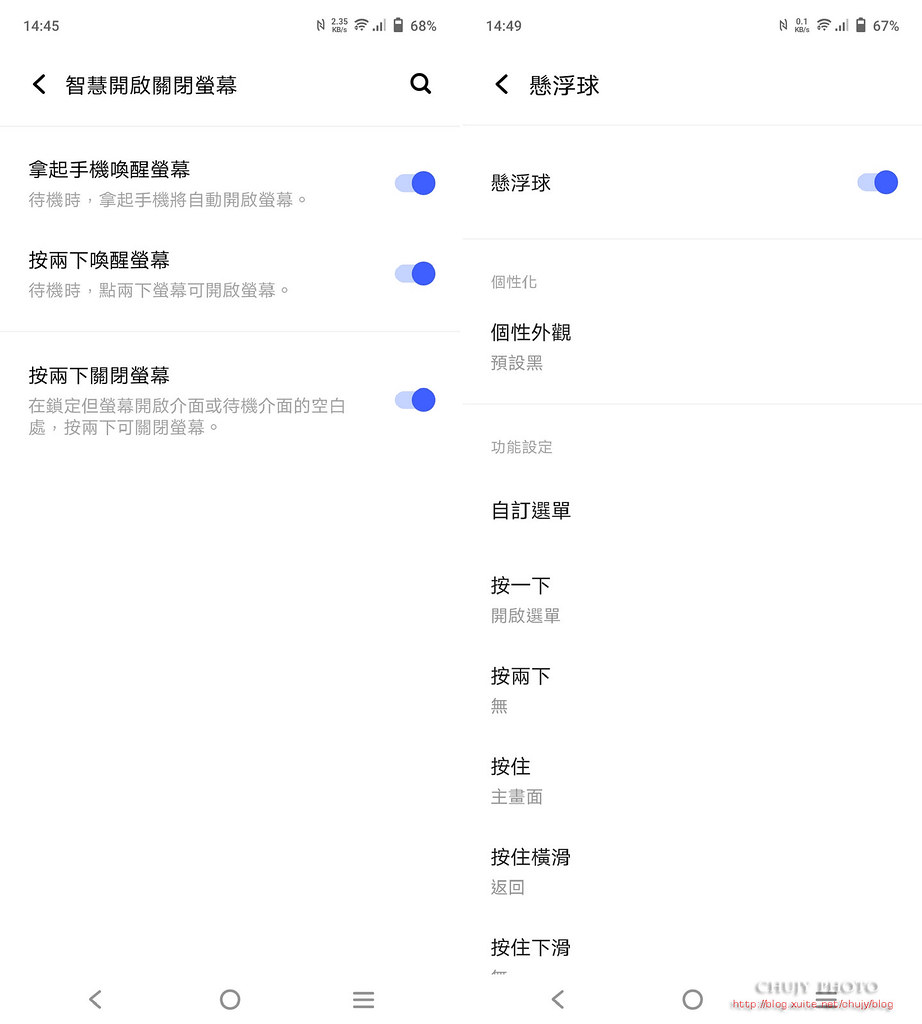
Task: Configure 按住橫滑 gesture action
Action: [x=690, y=871]
